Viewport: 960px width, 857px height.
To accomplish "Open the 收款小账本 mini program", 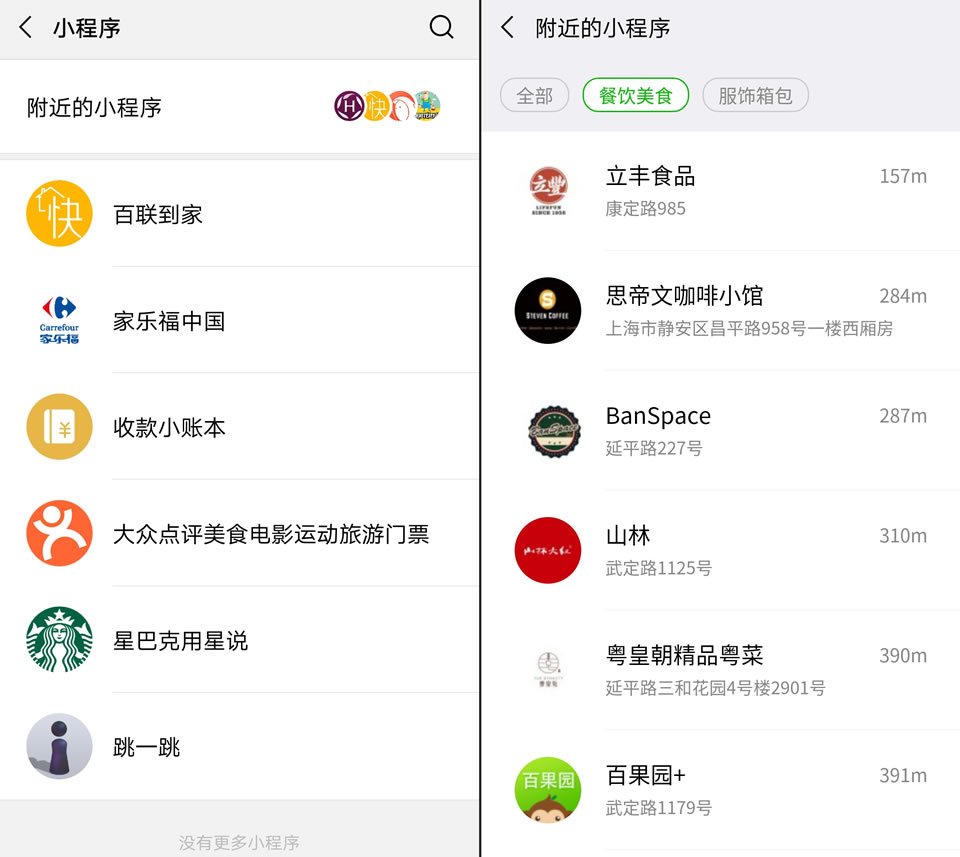I will tap(240, 427).
